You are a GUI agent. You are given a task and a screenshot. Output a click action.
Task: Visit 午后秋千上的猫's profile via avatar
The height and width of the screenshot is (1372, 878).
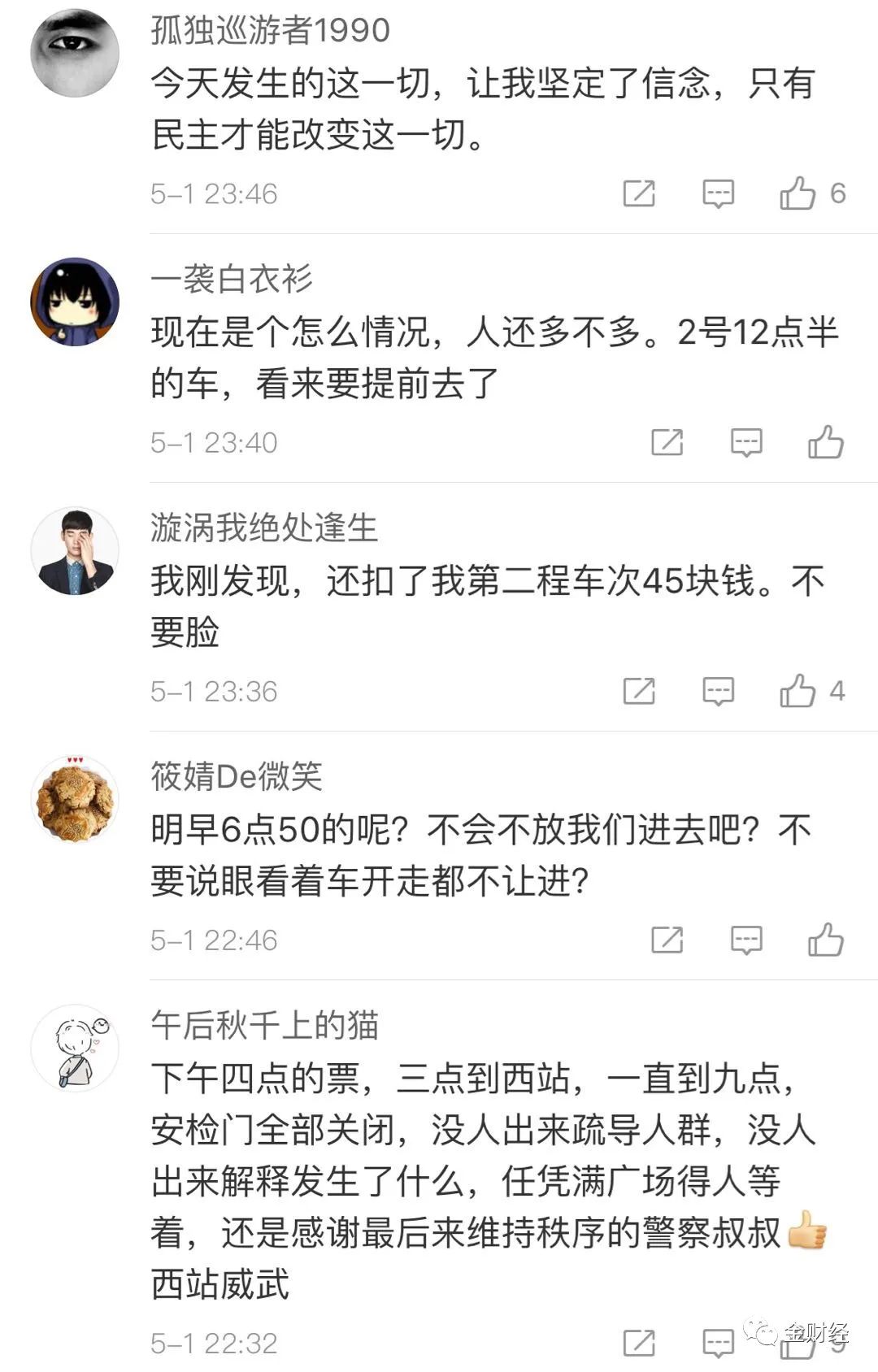click(x=75, y=1049)
